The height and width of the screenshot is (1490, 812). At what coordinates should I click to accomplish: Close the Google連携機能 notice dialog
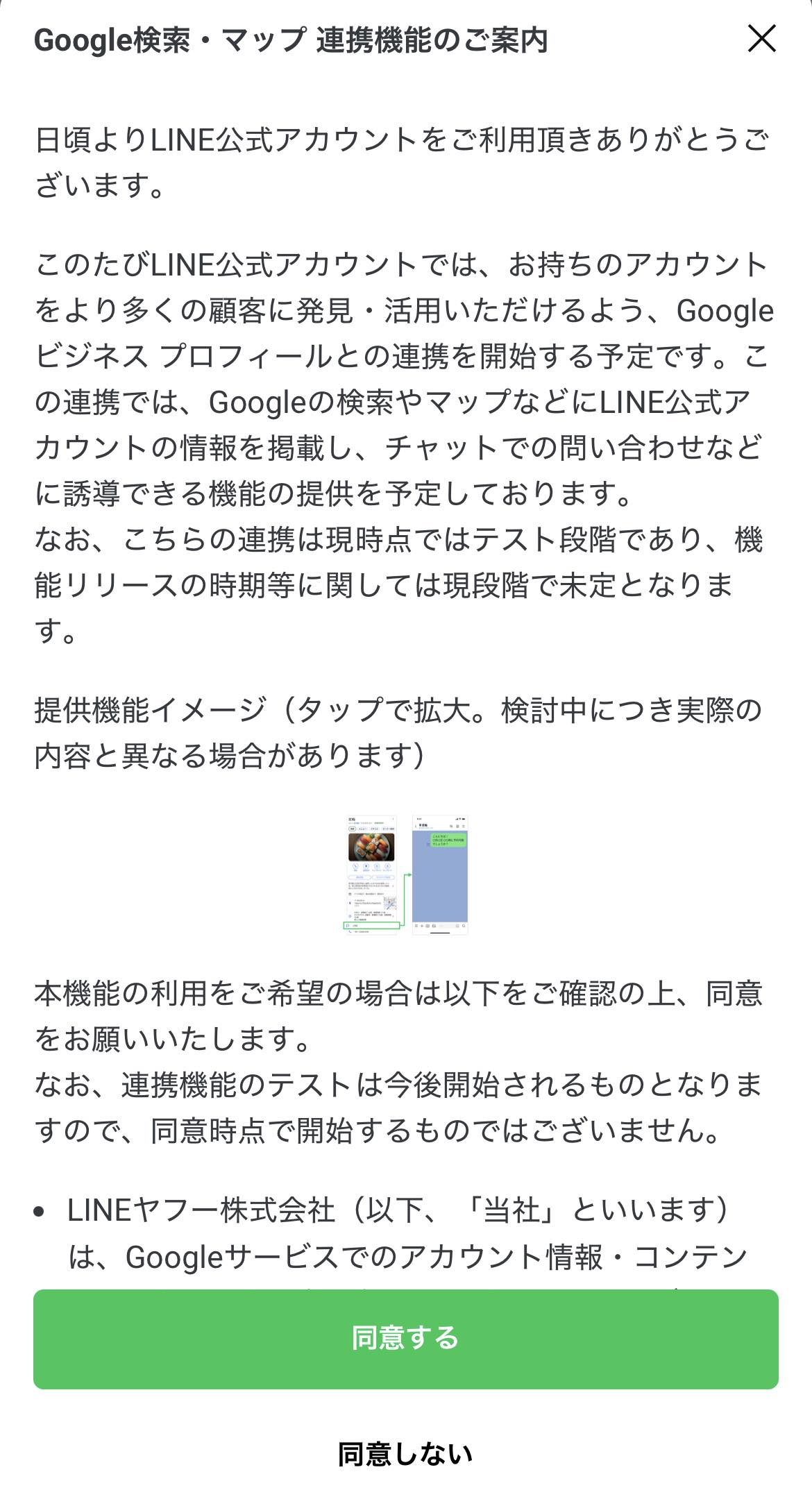pos(761,39)
